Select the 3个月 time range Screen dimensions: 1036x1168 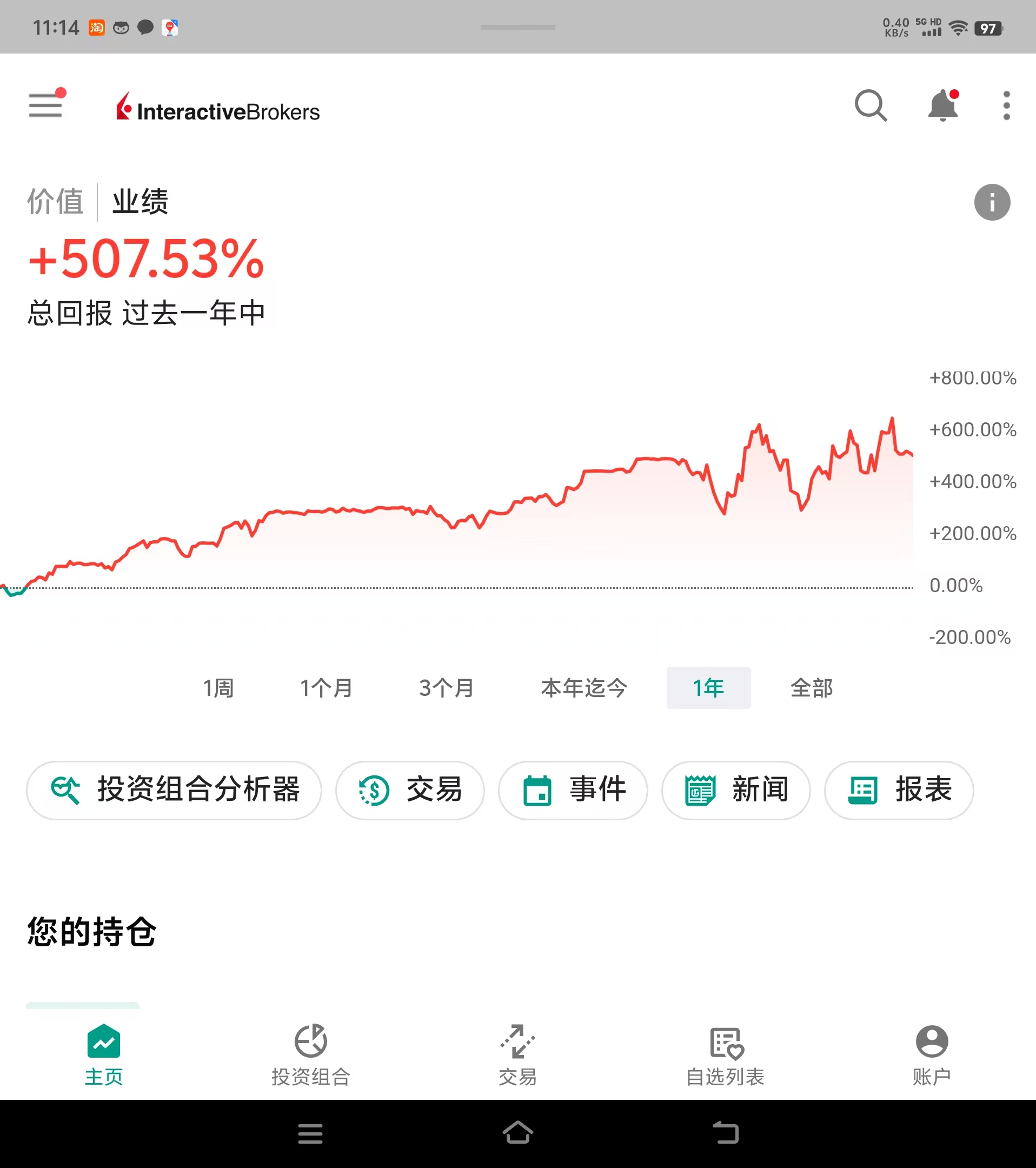pyautogui.click(x=446, y=688)
